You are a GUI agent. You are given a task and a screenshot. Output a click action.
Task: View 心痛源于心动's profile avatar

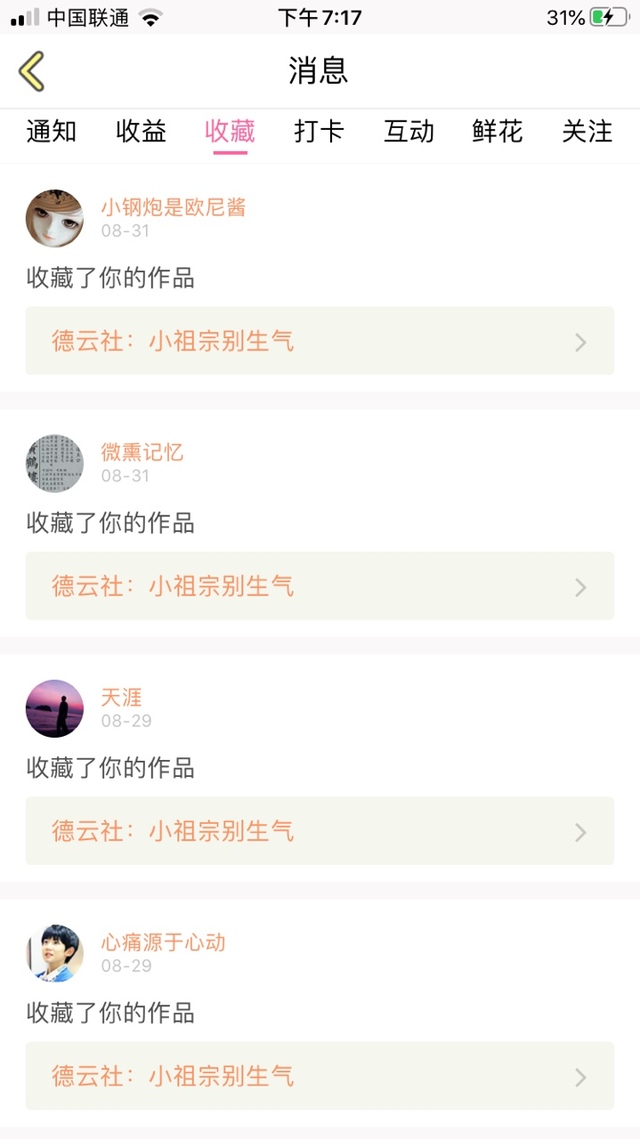54,953
